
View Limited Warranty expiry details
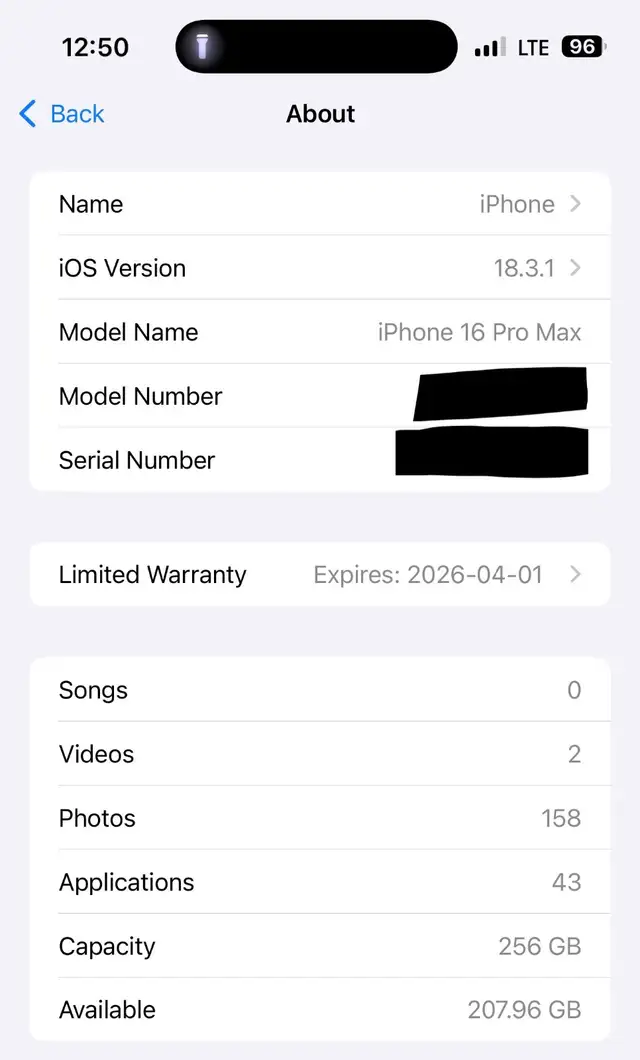(320, 574)
